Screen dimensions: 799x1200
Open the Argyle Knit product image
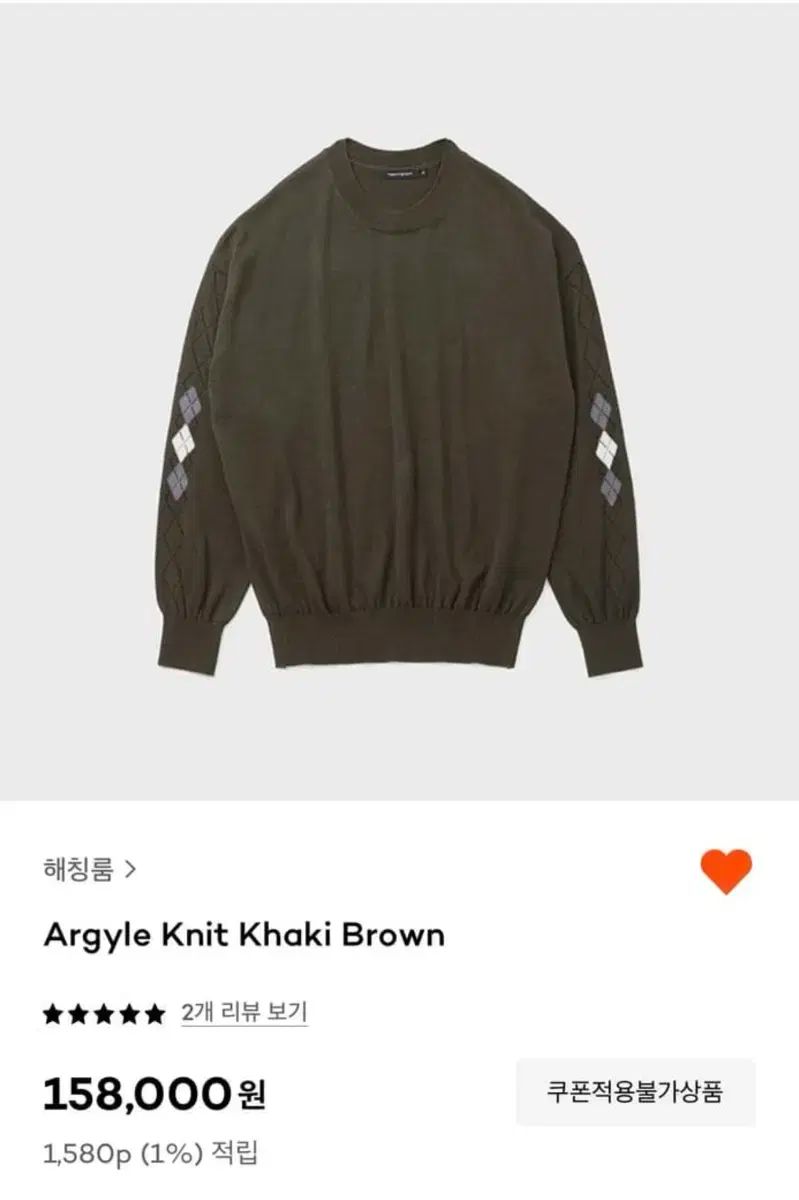(399, 400)
